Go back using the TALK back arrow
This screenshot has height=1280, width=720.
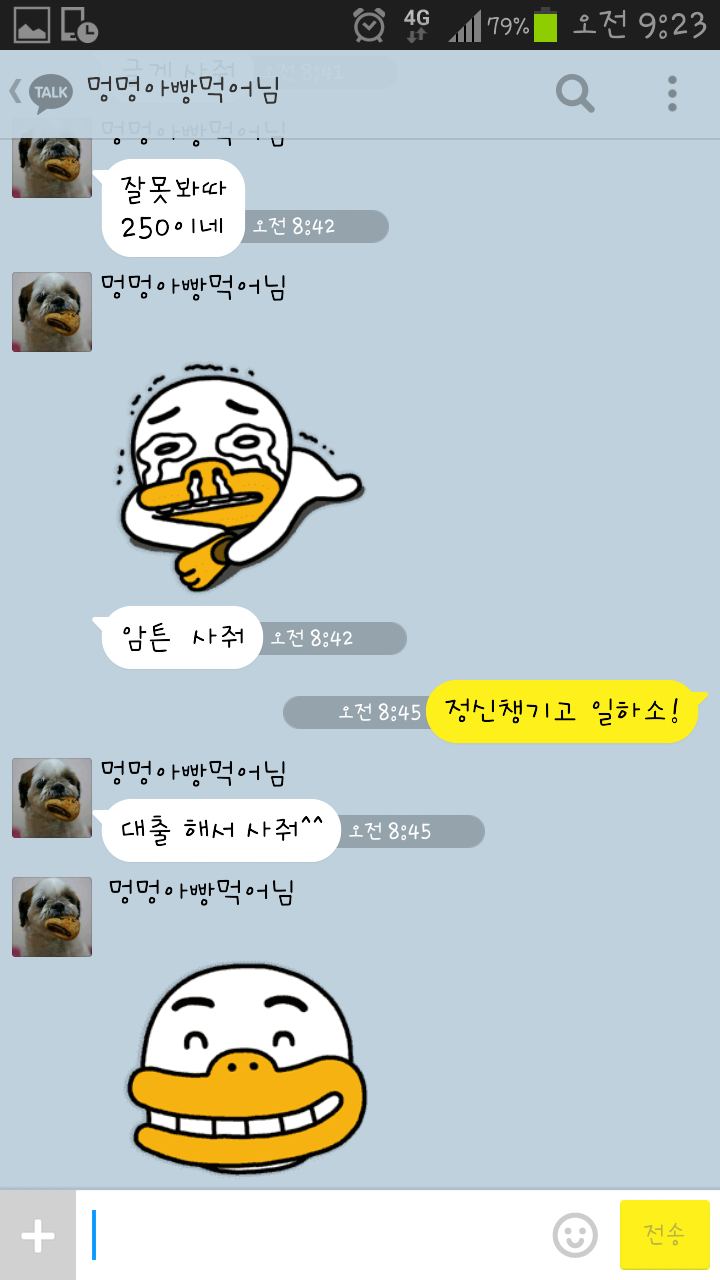coord(40,93)
